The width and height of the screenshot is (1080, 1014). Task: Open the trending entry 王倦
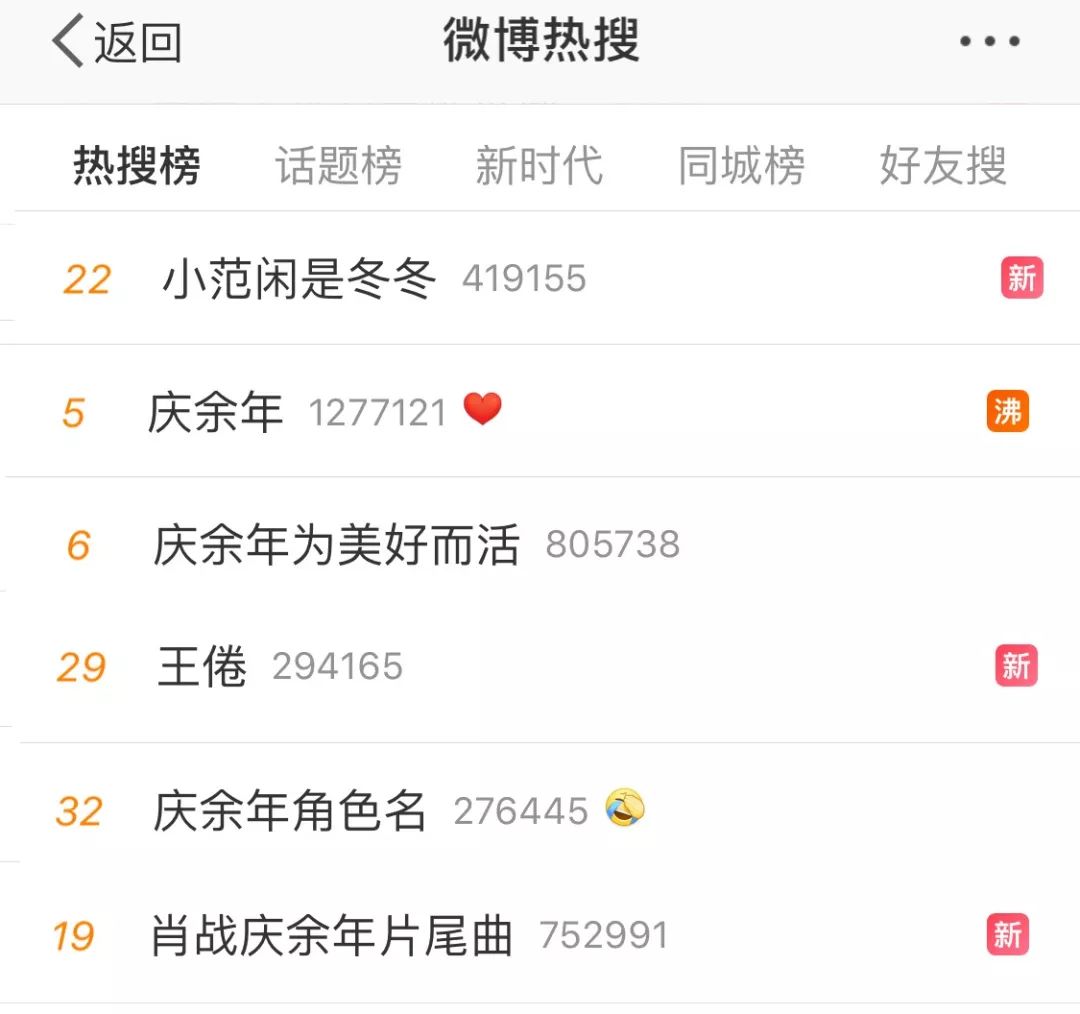pyautogui.click(x=202, y=666)
